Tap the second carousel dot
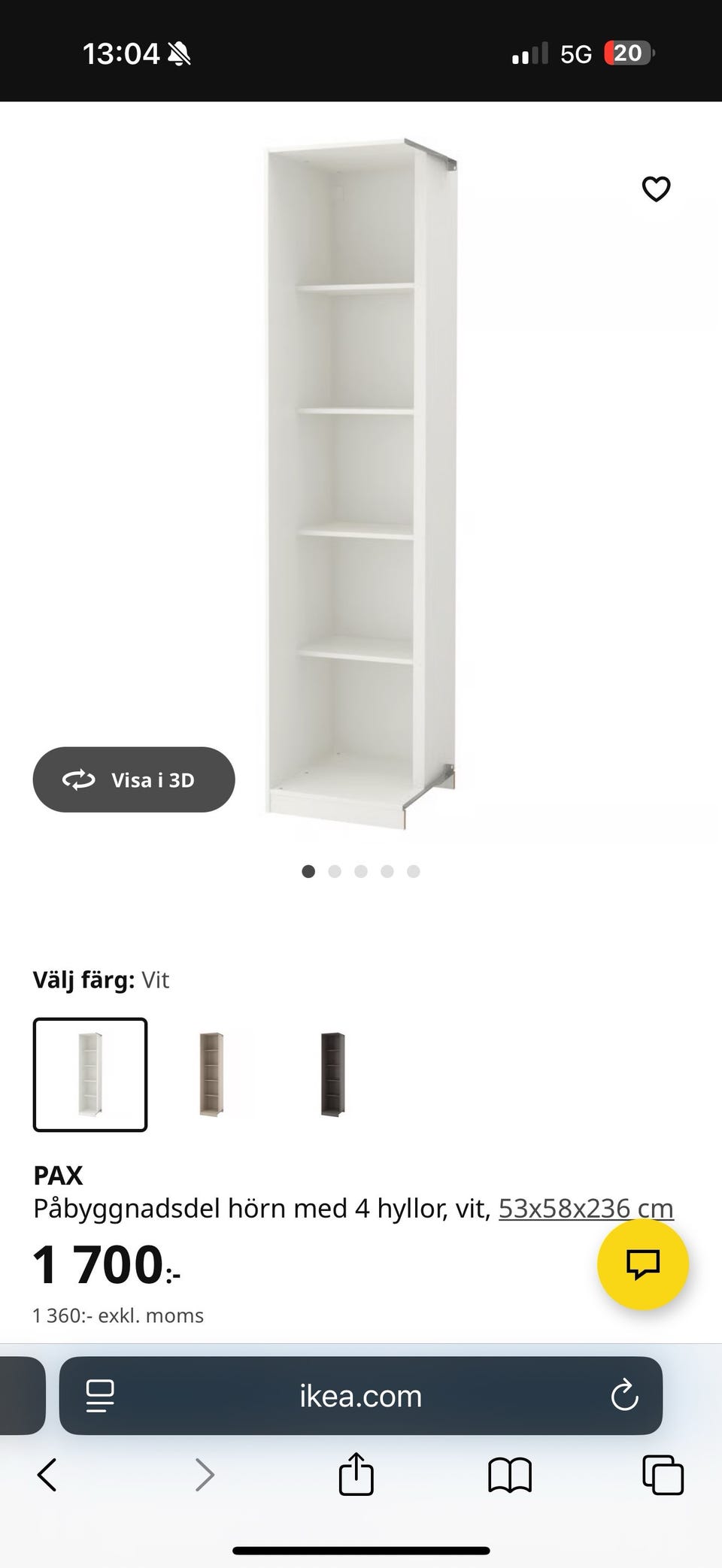The height and width of the screenshot is (1568, 722). pyautogui.click(x=335, y=871)
